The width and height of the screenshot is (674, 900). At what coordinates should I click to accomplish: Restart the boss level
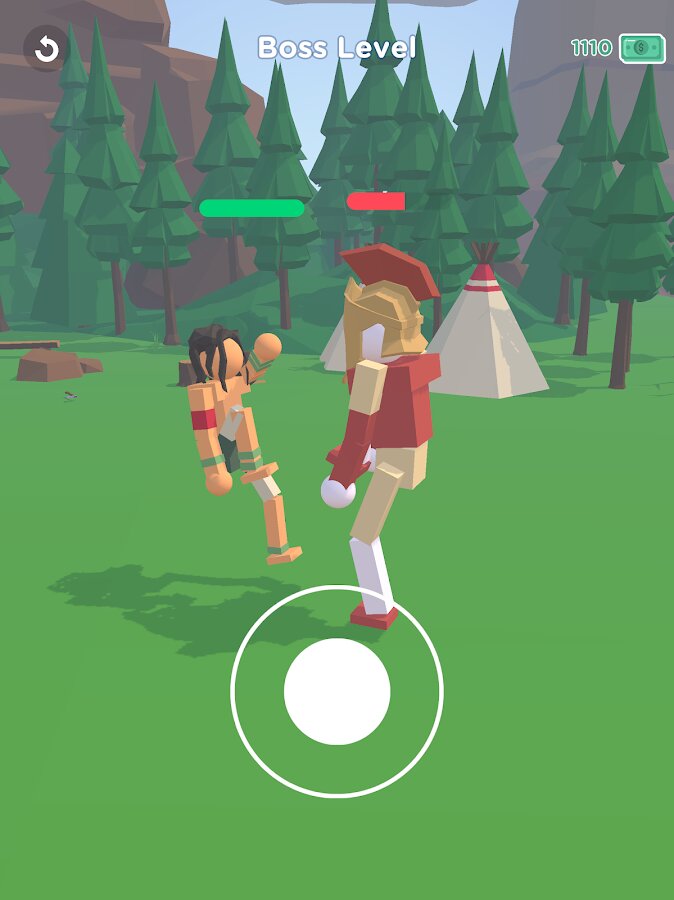(x=47, y=49)
